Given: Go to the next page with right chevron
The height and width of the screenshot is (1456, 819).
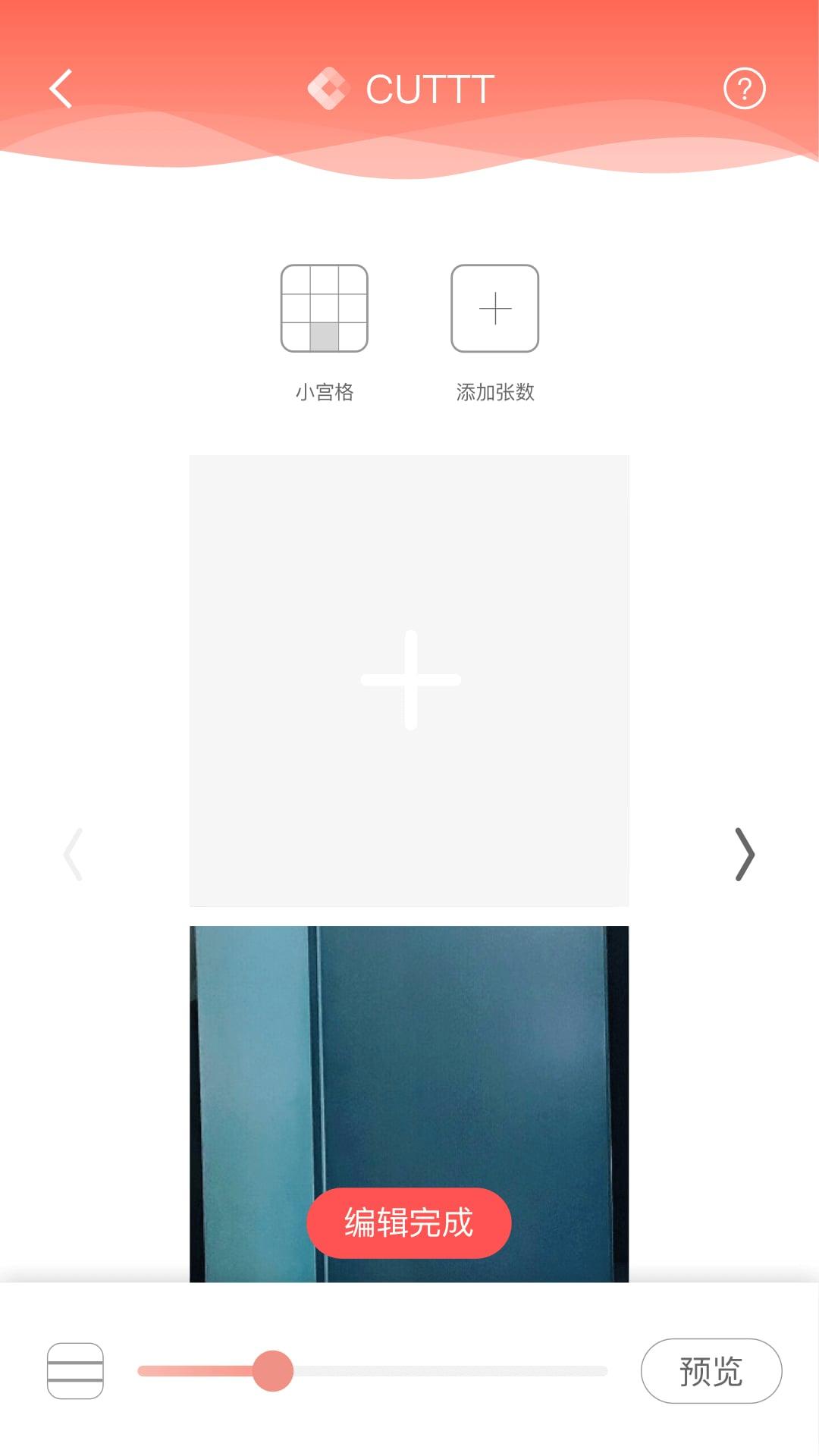Looking at the screenshot, I should coord(745,855).
